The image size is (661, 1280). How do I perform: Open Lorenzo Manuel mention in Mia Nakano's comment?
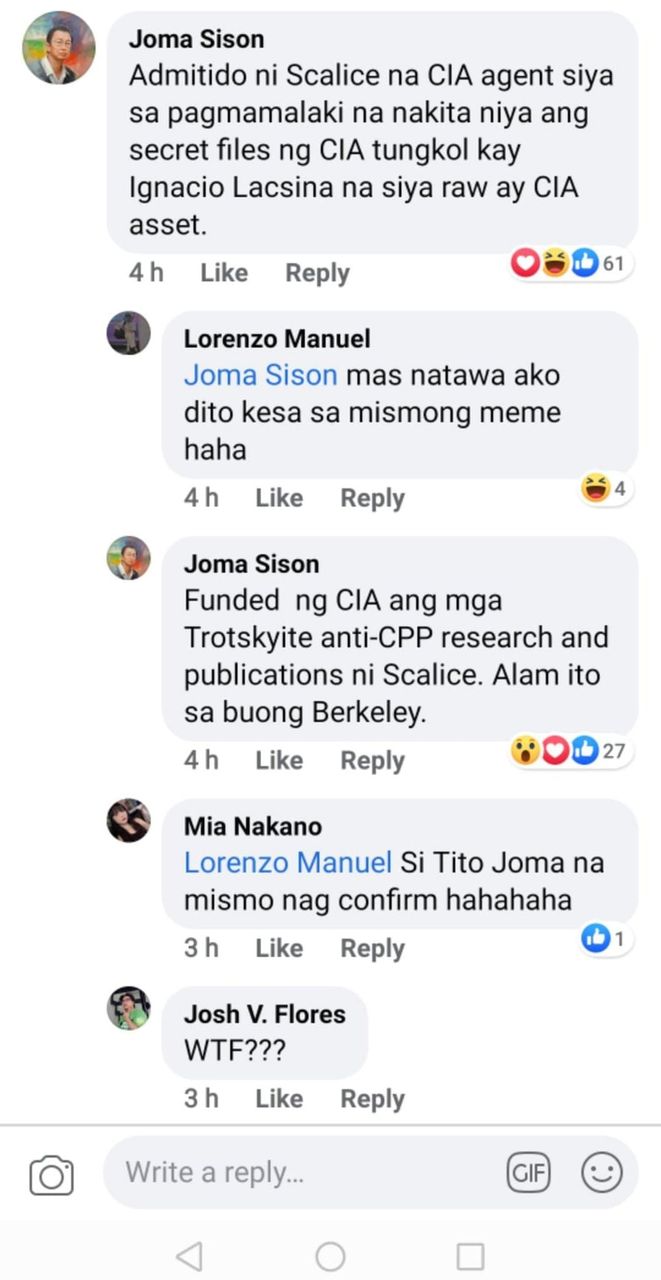pyautogui.click(x=288, y=862)
